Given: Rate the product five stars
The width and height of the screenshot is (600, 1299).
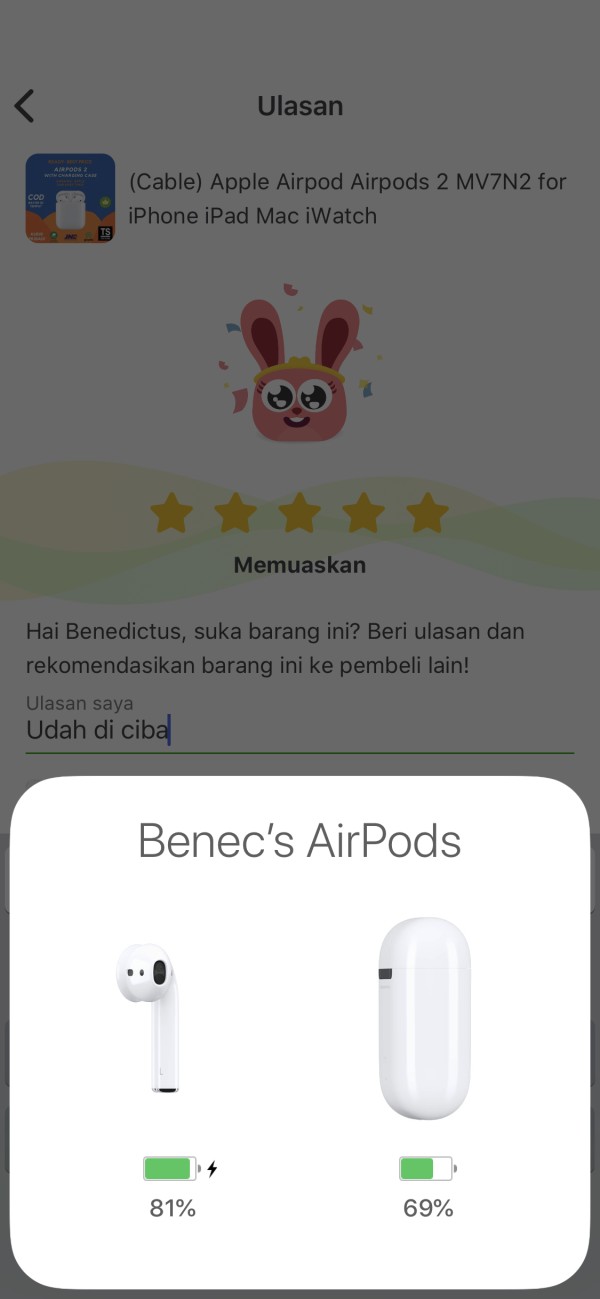Looking at the screenshot, I should pos(428,514).
